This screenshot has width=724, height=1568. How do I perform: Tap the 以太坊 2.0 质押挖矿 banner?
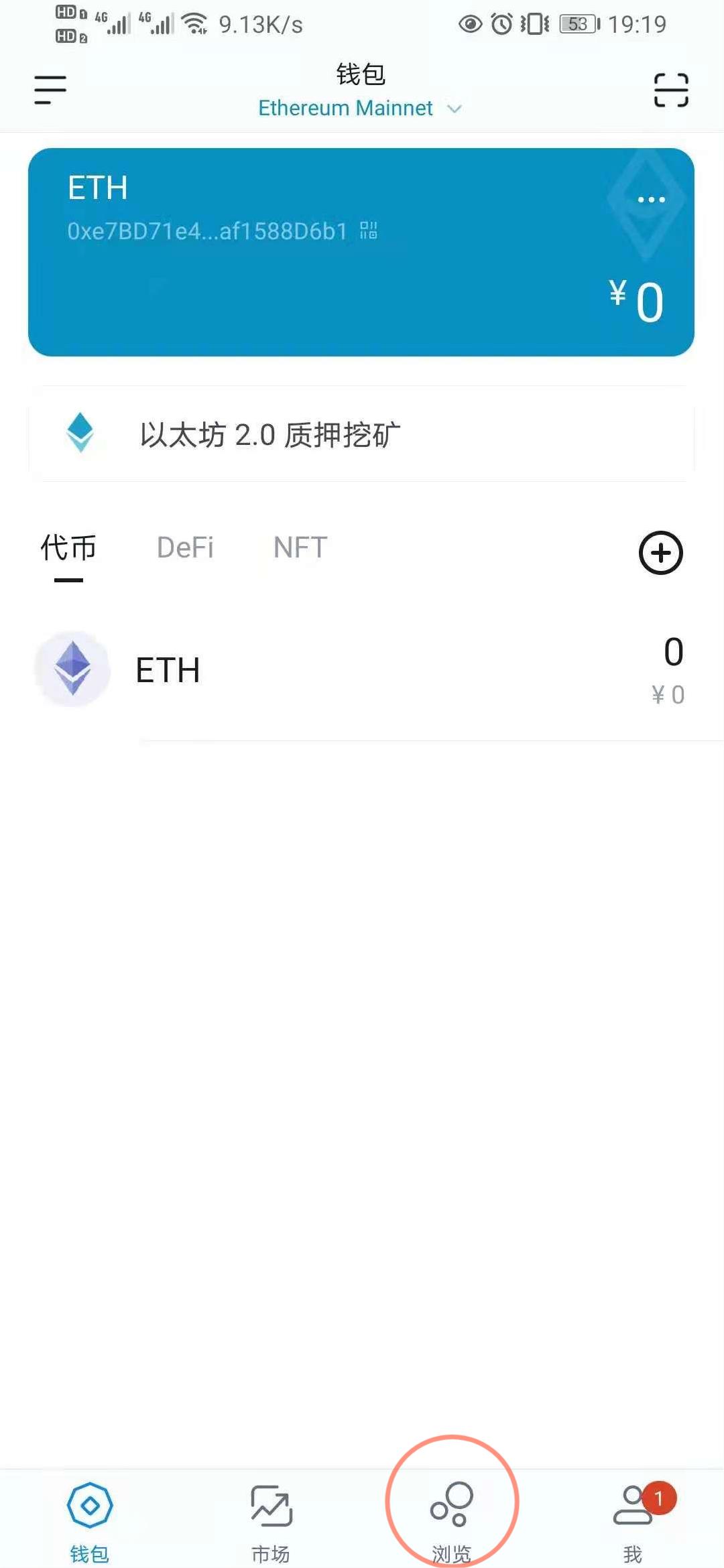pyautogui.click(x=362, y=434)
